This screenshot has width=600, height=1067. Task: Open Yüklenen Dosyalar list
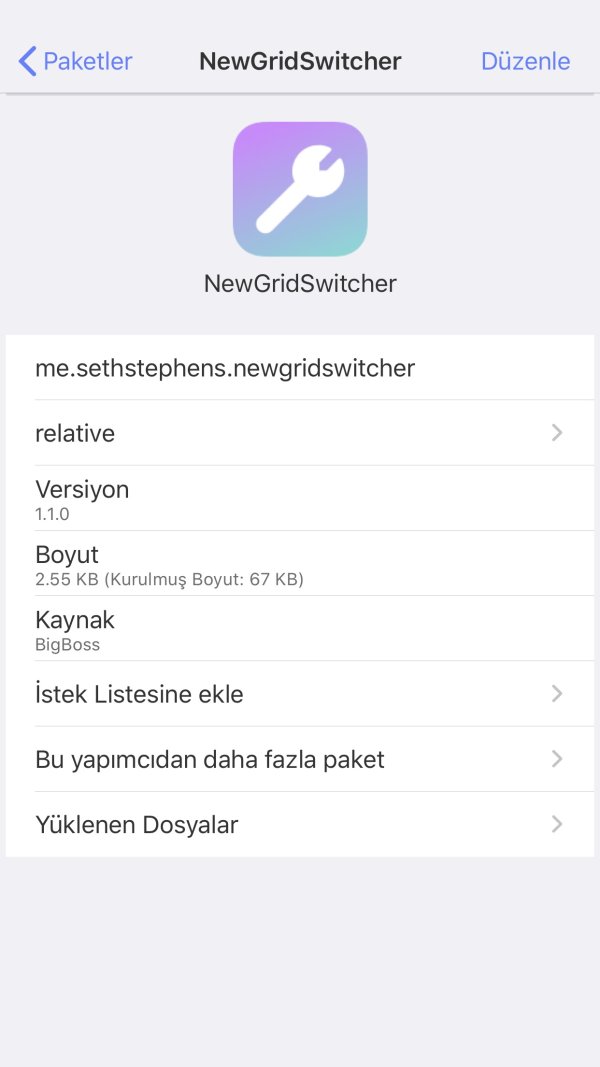(x=300, y=825)
